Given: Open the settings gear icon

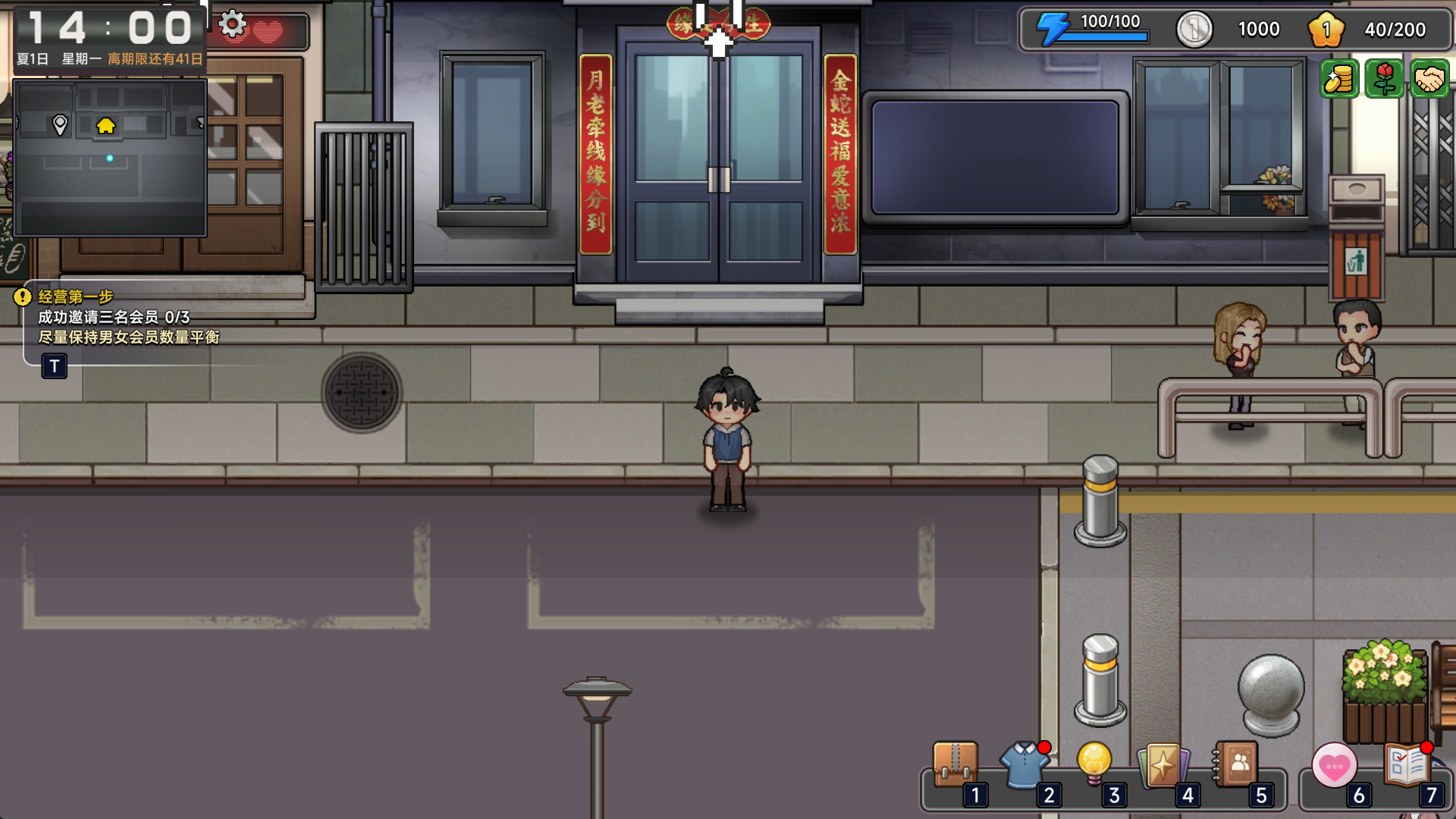Looking at the screenshot, I should (x=232, y=25).
